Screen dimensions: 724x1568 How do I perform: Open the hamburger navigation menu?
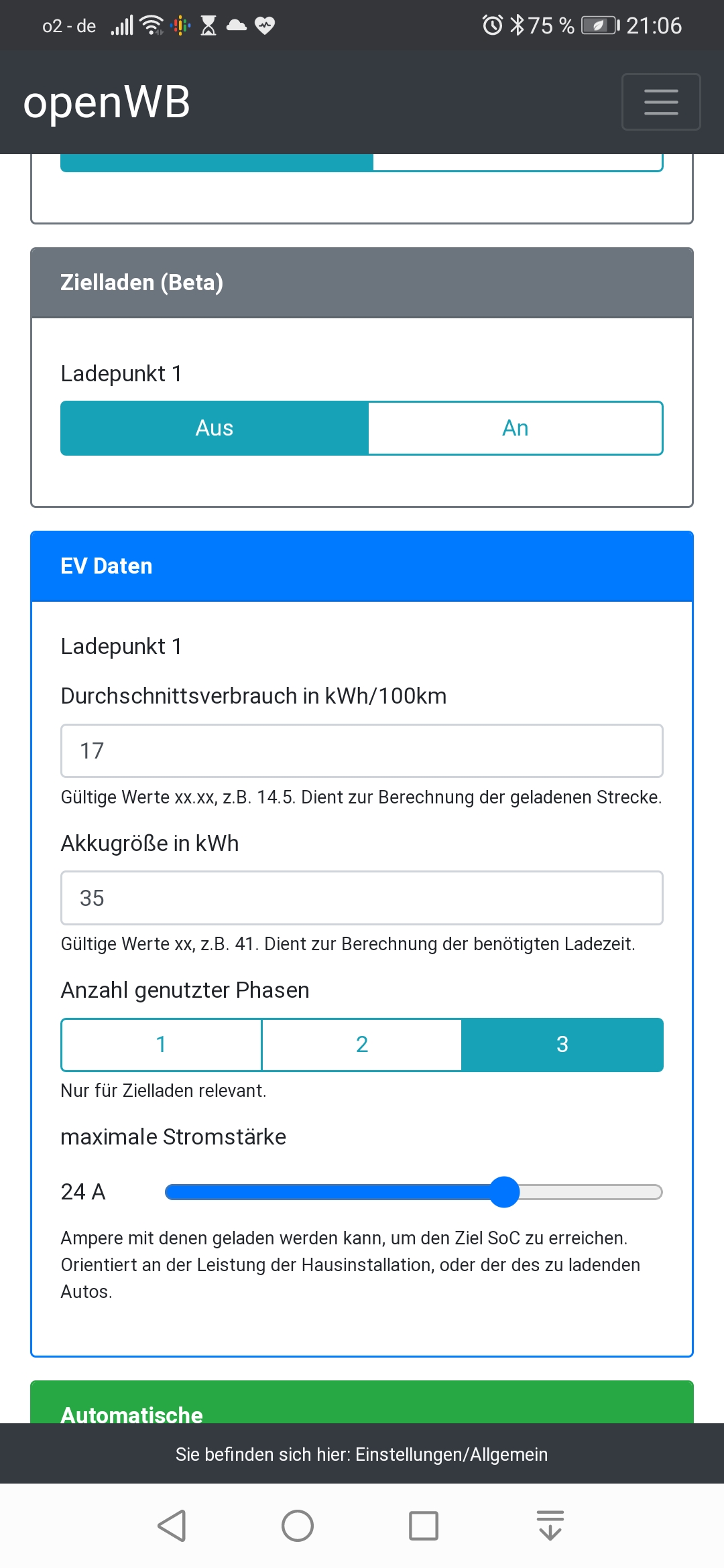(661, 102)
